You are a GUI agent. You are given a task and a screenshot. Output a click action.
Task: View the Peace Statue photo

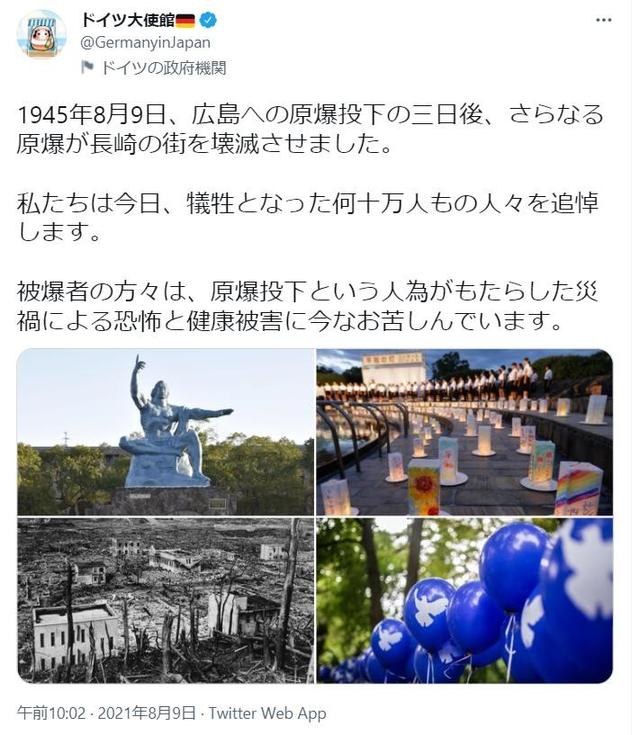[x=166, y=431]
